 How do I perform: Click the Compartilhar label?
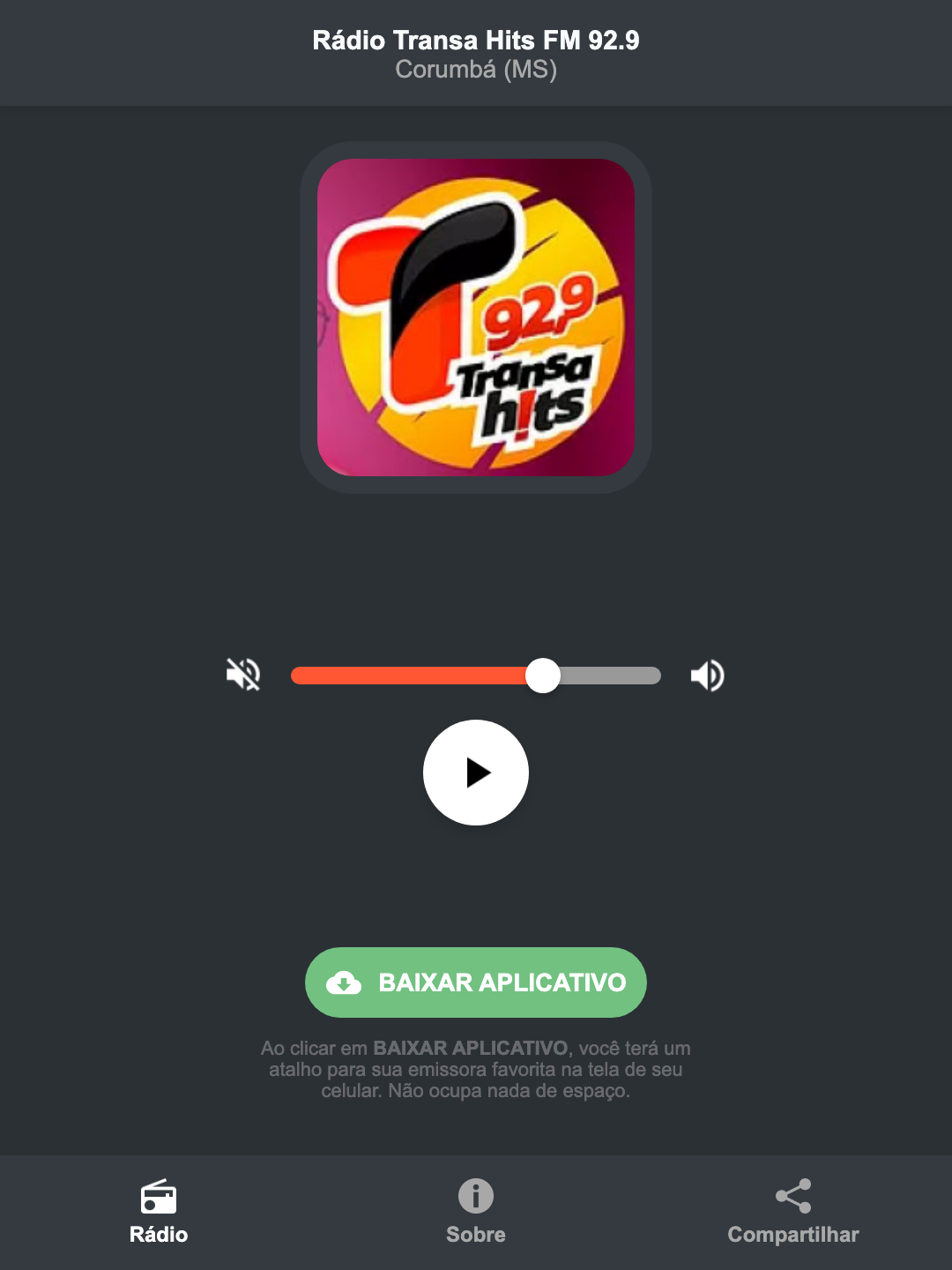pos(792,1235)
